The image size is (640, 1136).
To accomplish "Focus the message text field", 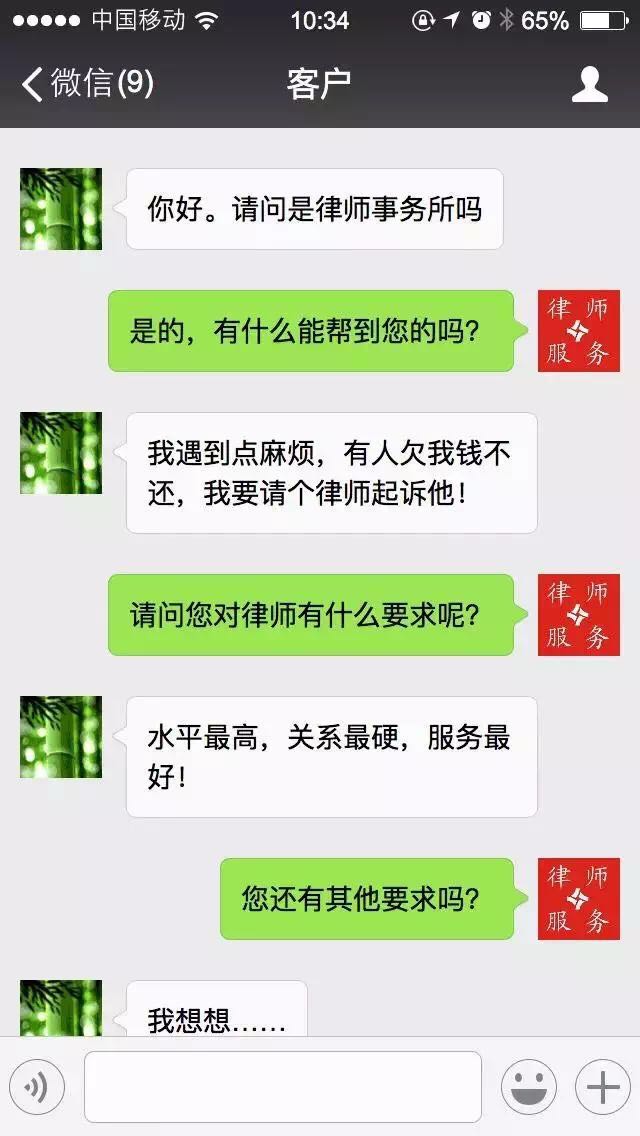I will point(282,1087).
